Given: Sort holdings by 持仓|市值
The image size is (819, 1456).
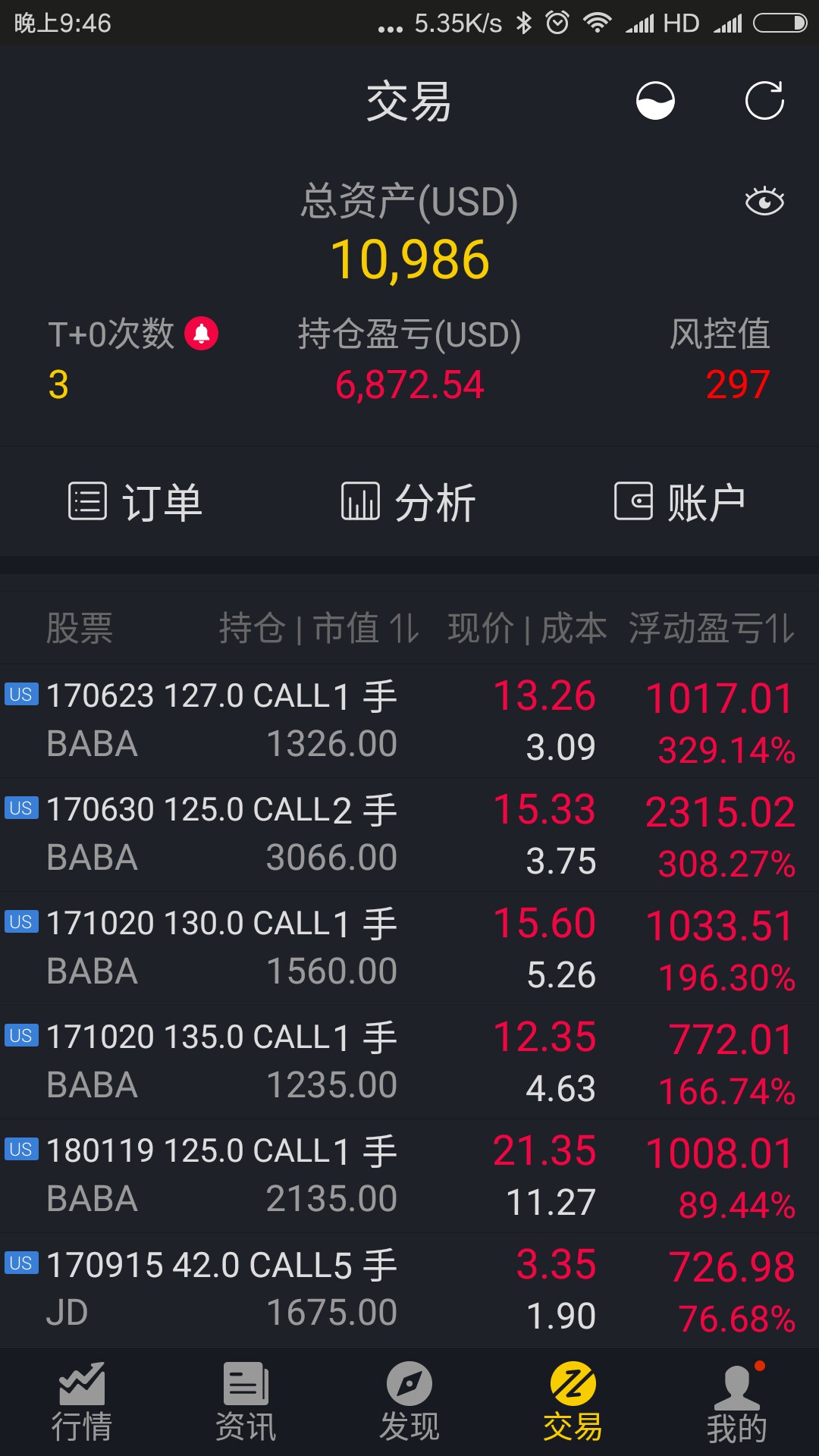Looking at the screenshot, I should [x=319, y=628].
